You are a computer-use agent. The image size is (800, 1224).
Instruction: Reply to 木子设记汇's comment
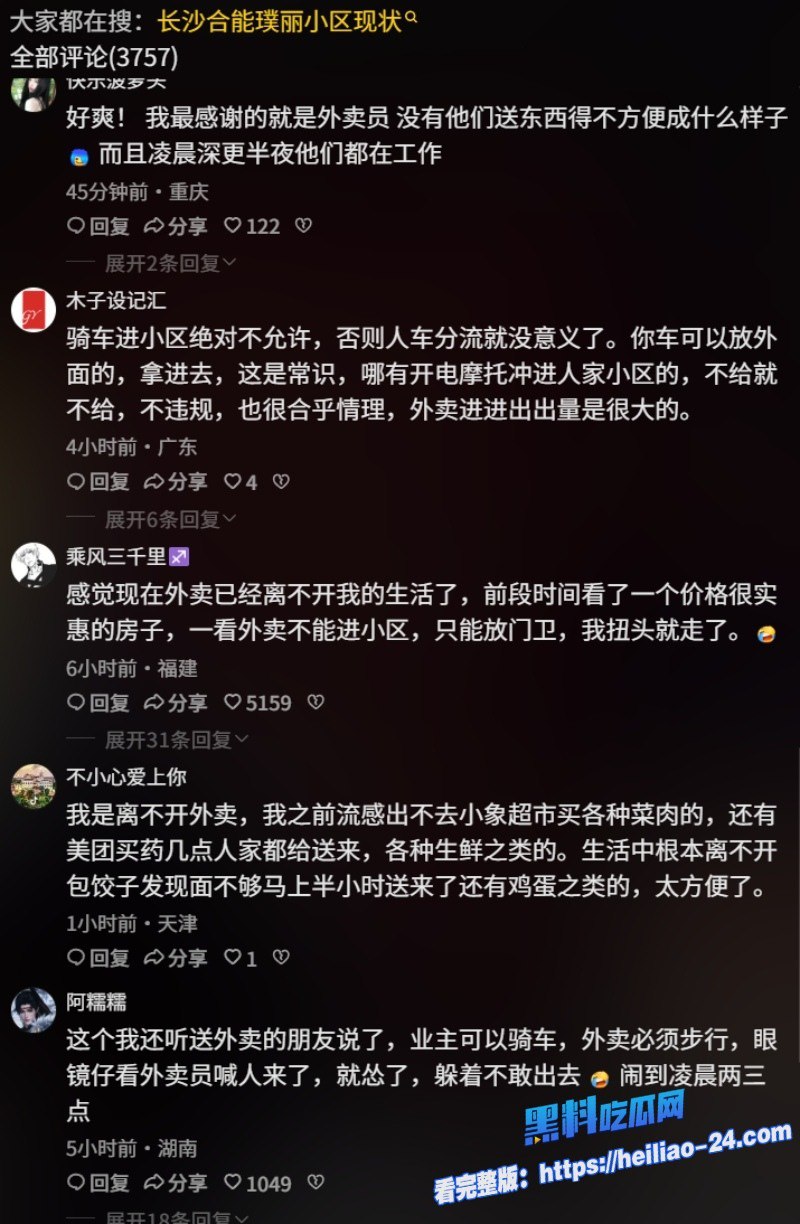click(x=98, y=482)
